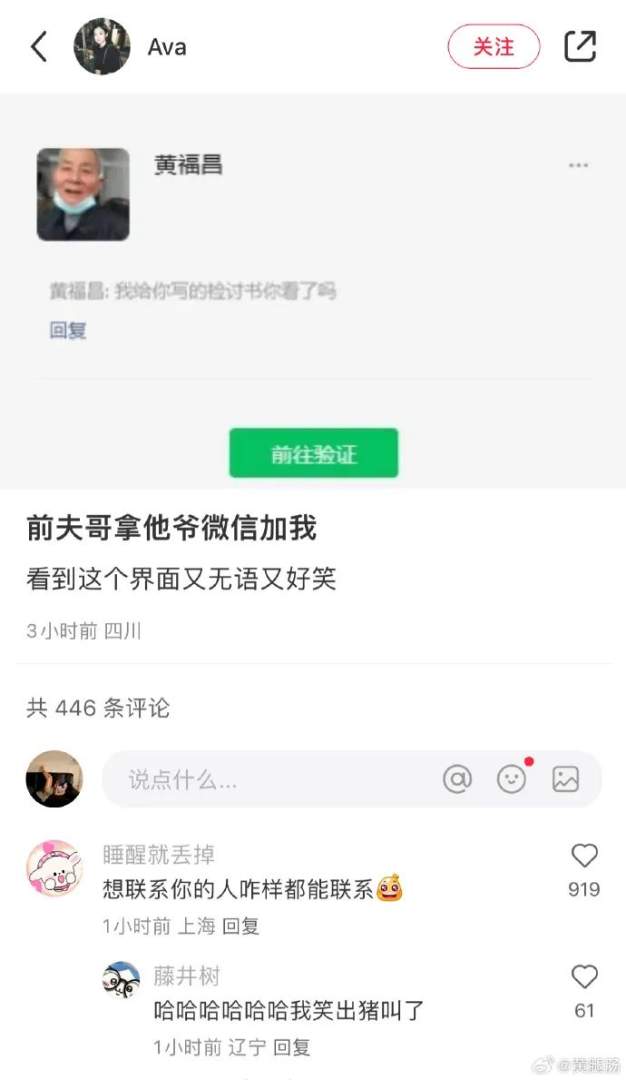This screenshot has height=1080, width=626.
Task: Like 睡醒就丢掉's comment
Action: coord(584,856)
